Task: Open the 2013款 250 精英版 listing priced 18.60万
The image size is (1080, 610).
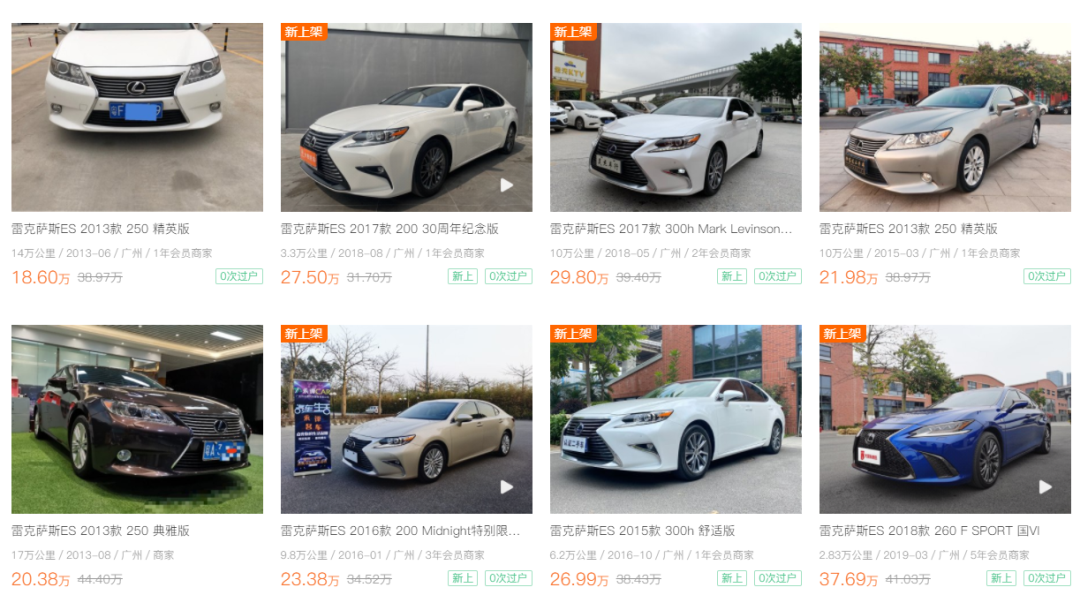Action: click(137, 117)
